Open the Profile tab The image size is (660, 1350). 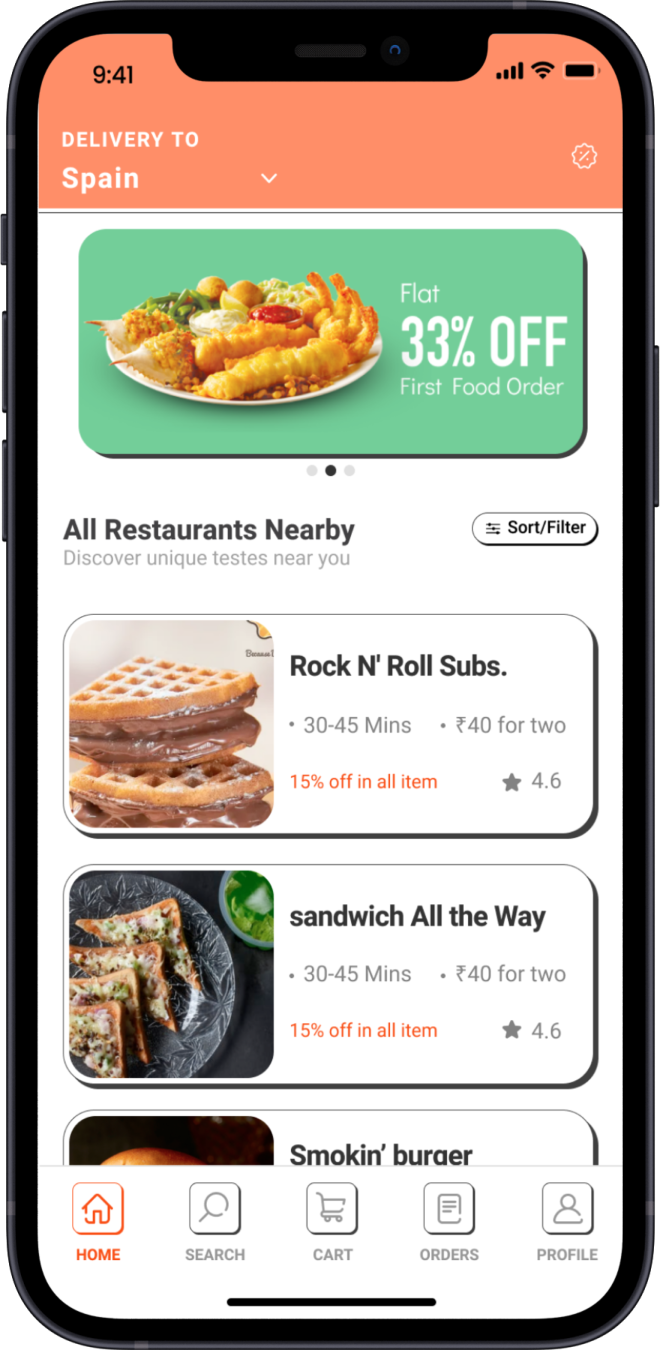coord(567,1221)
